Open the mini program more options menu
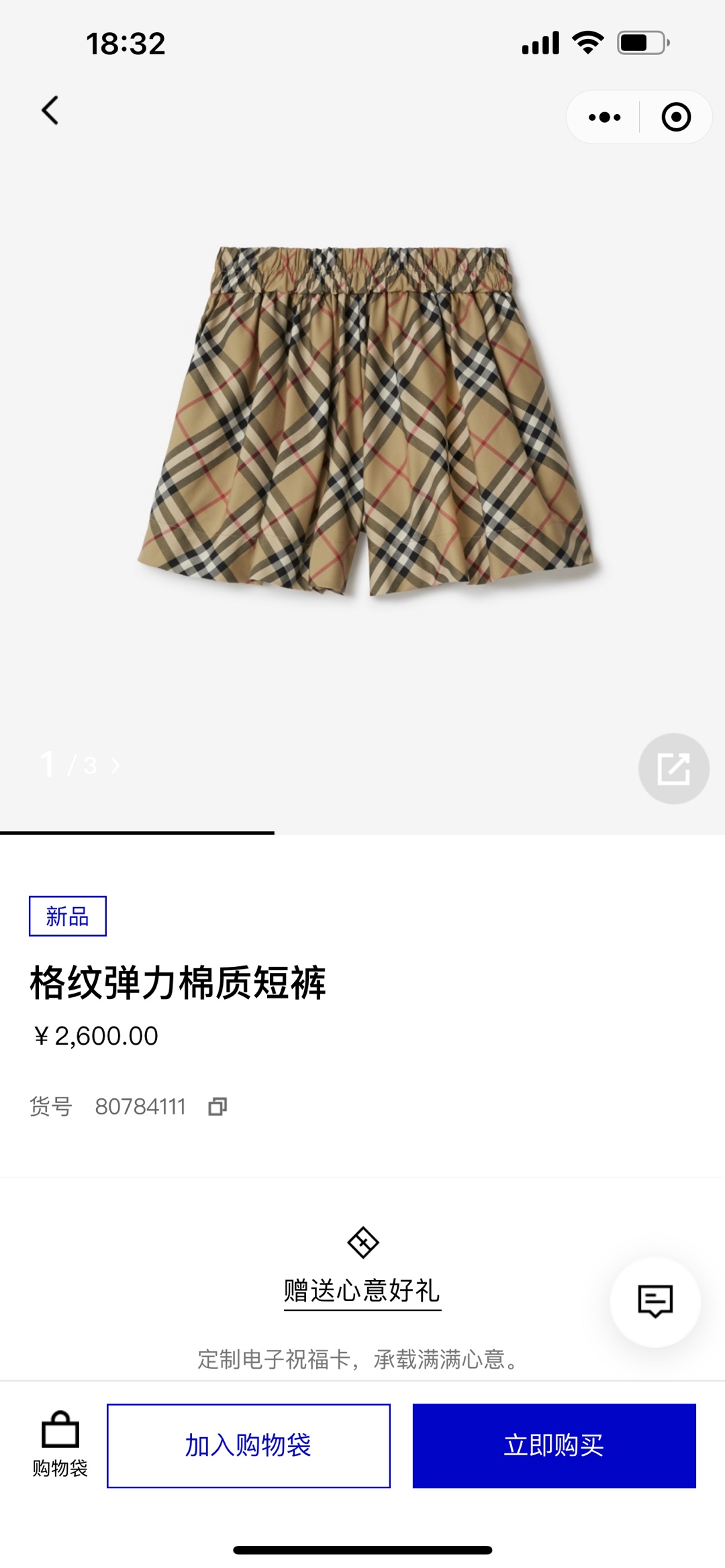Viewport: 725px width, 1568px height. coord(604,117)
